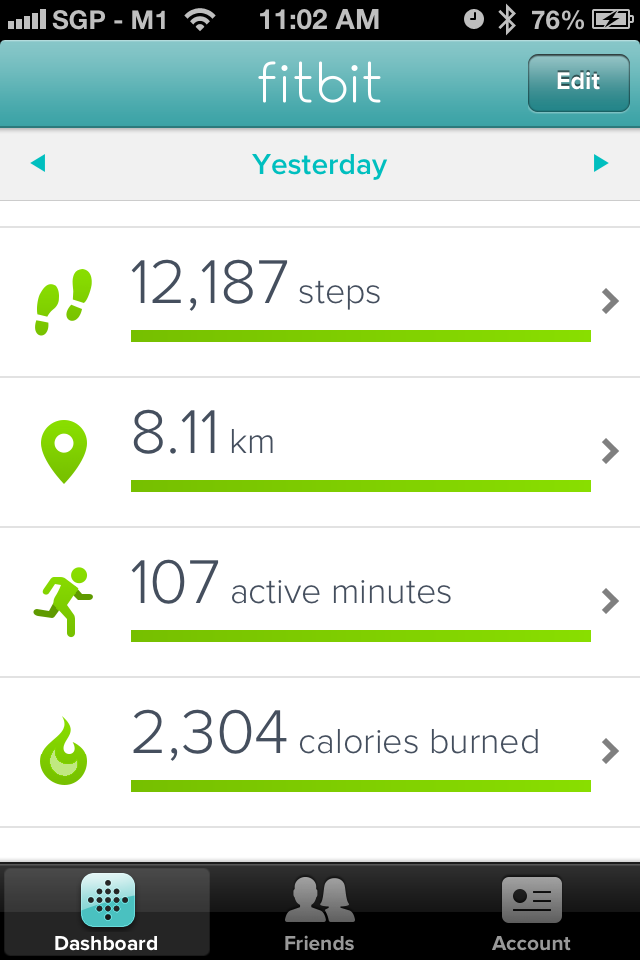Open the 8.11 km distance details
This screenshot has width=640, height=960.
[320, 452]
